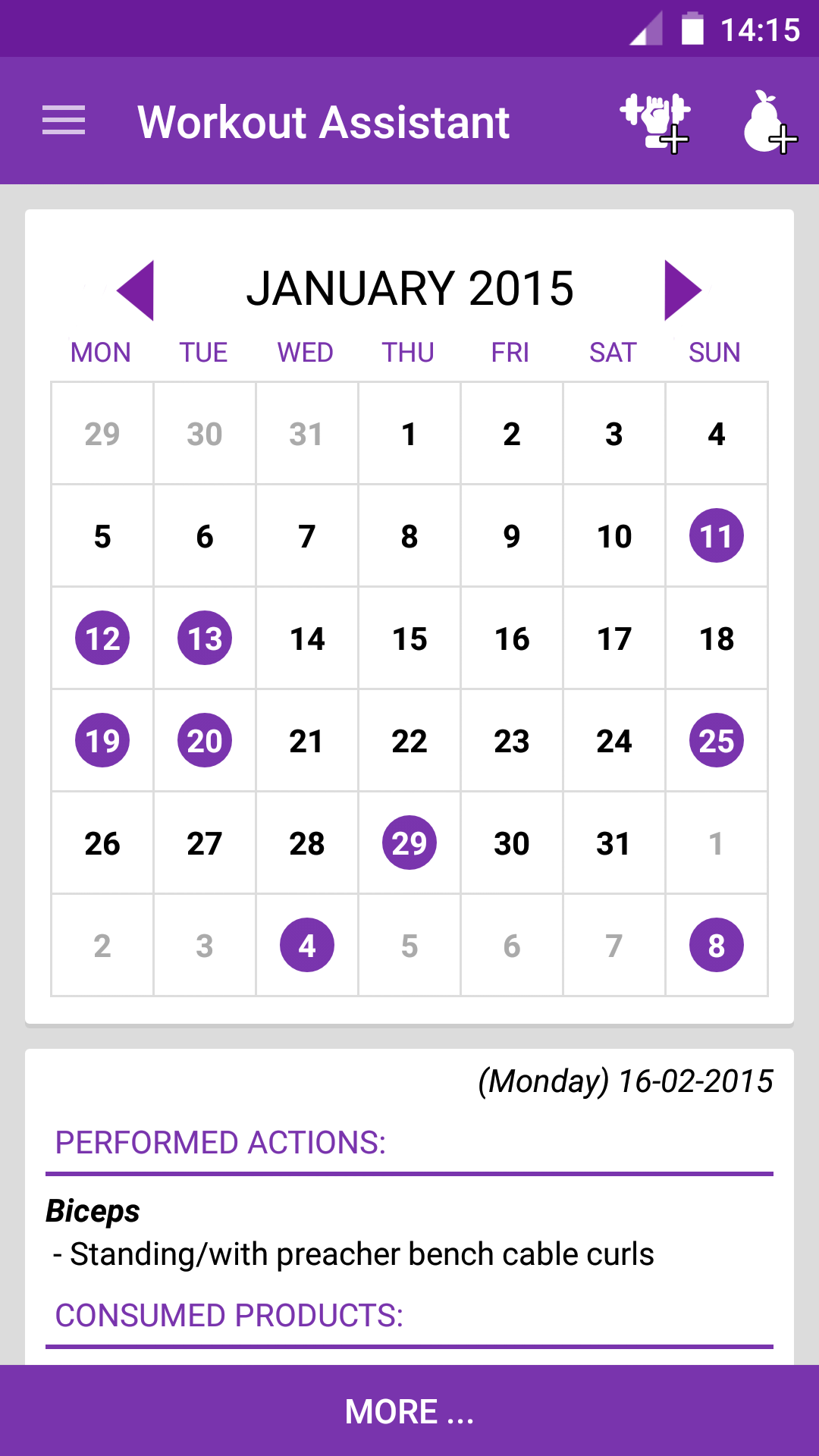Go to previous month with left arrow
The height and width of the screenshot is (1456, 819).
(139, 289)
